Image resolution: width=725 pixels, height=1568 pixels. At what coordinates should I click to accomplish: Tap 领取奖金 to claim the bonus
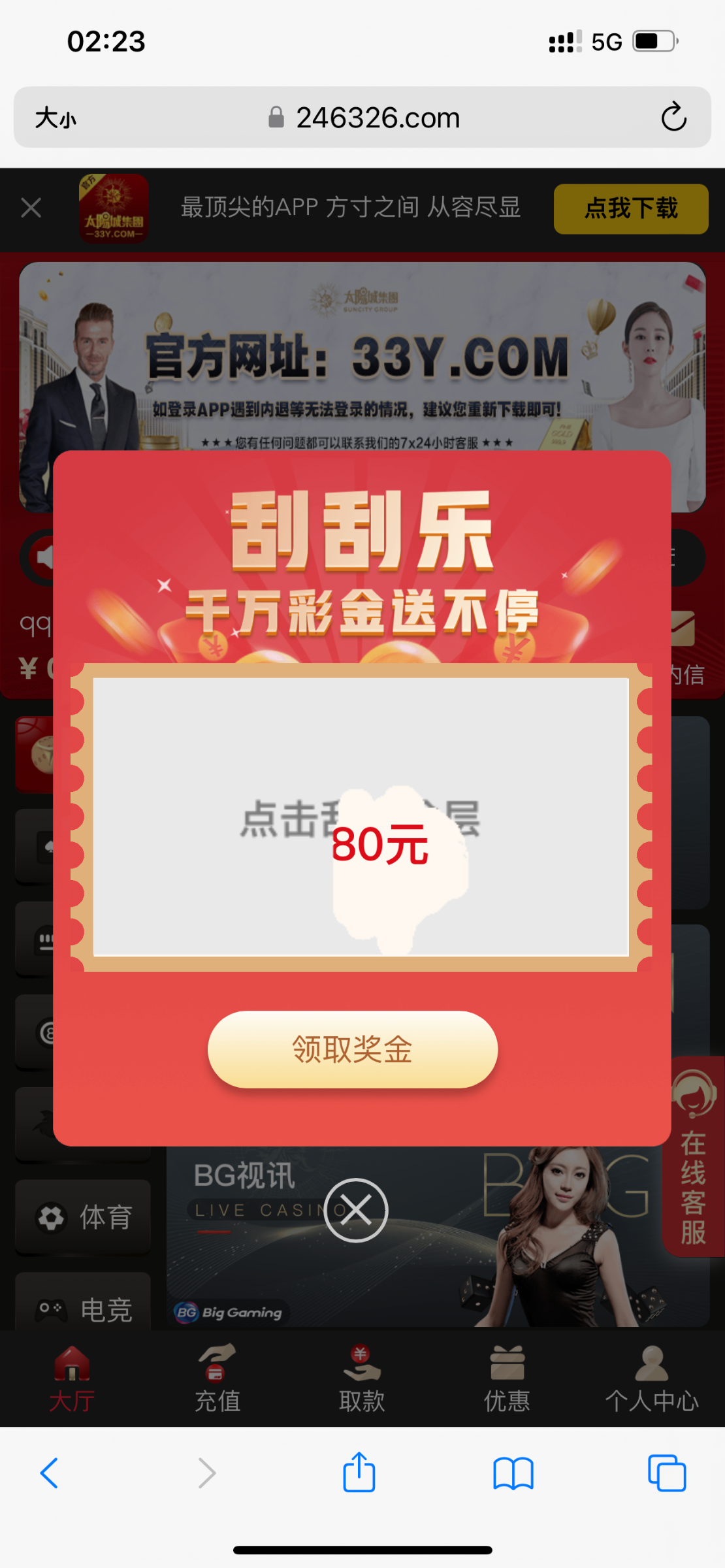click(x=353, y=1049)
